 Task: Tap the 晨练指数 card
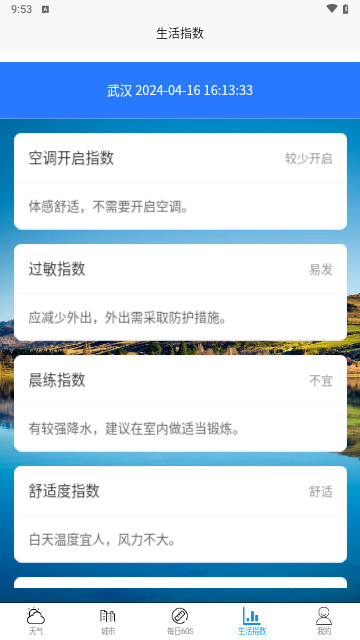tap(180, 403)
